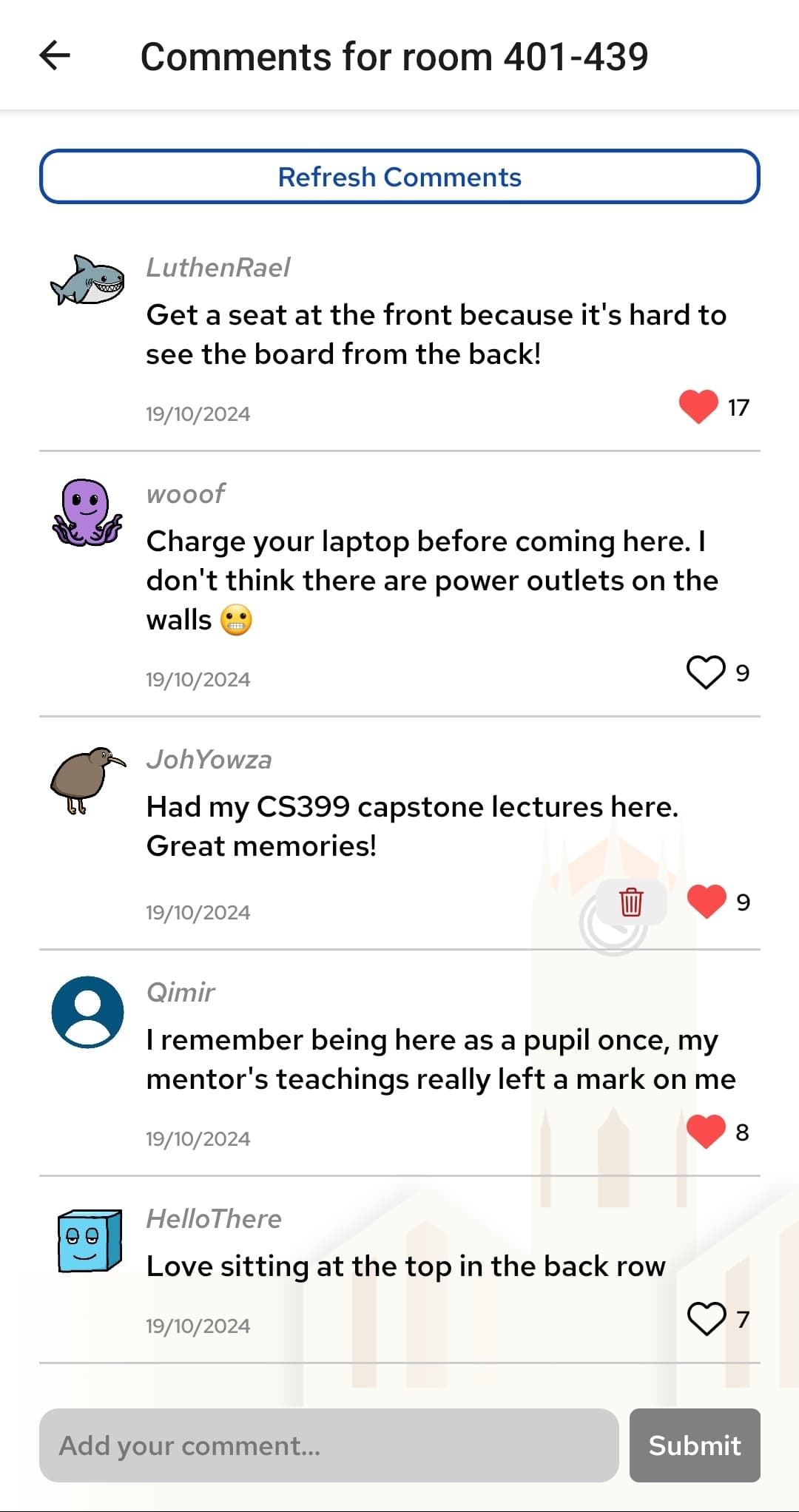
Task: Focus the Add your comment field
Action: point(328,1445)
